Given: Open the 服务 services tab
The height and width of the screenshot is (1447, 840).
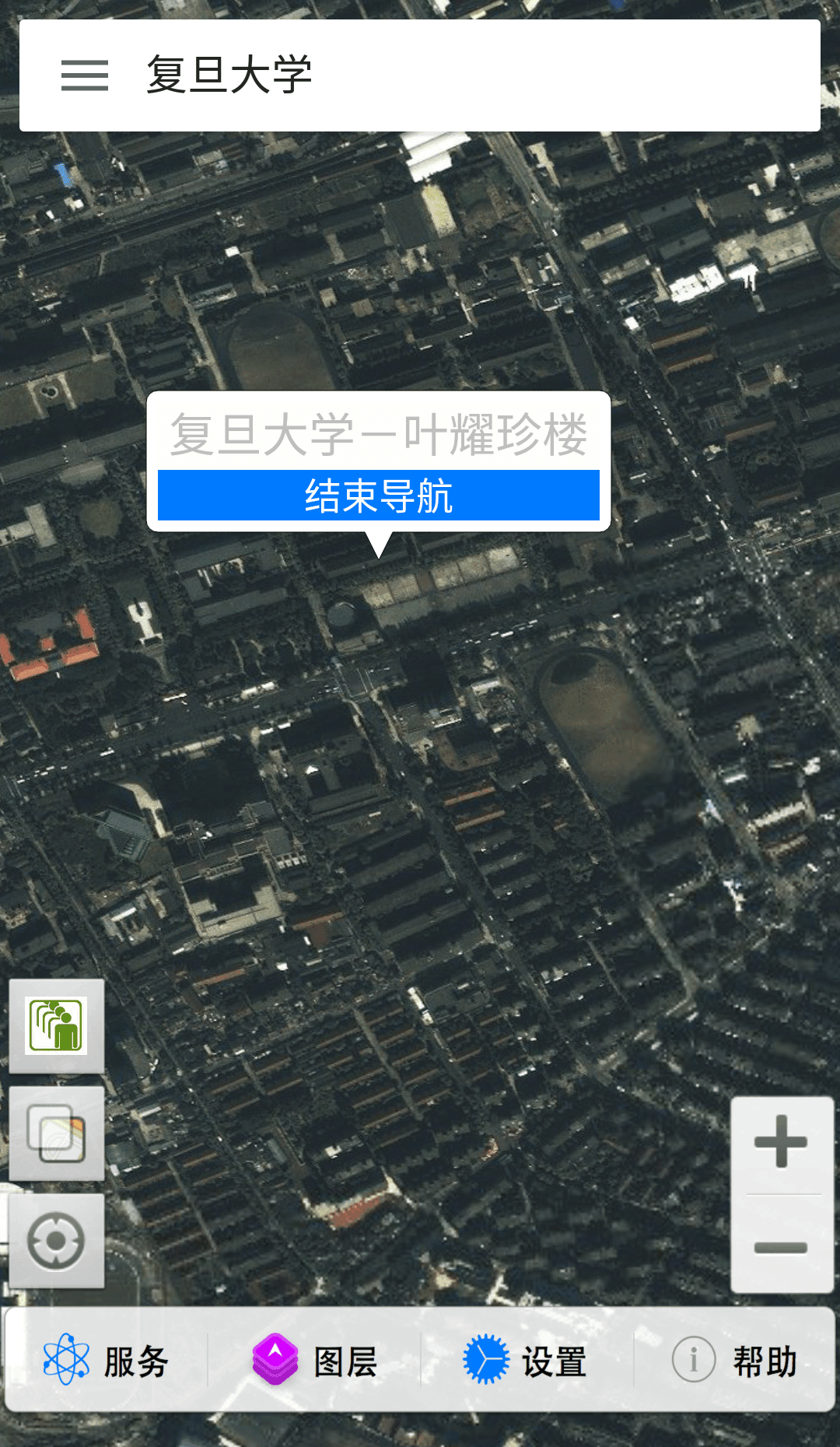Looking at the screenshot, I should [x=107, y=1361].
